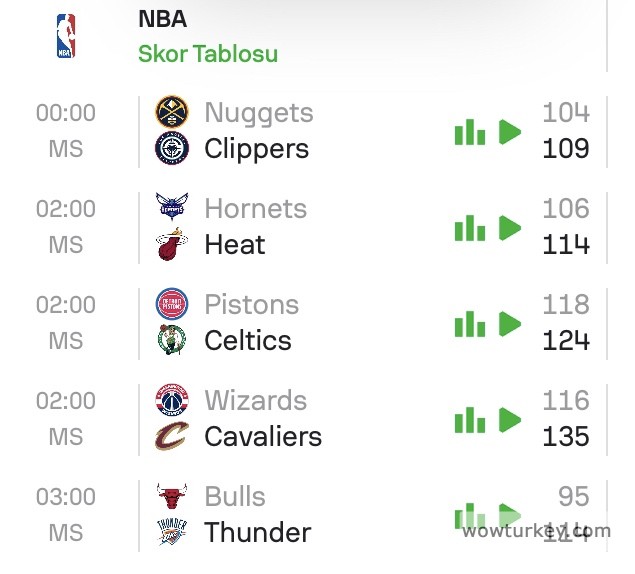
Task: Open the NBA Skor Tablosu link
Action: [x=208, y=54]
